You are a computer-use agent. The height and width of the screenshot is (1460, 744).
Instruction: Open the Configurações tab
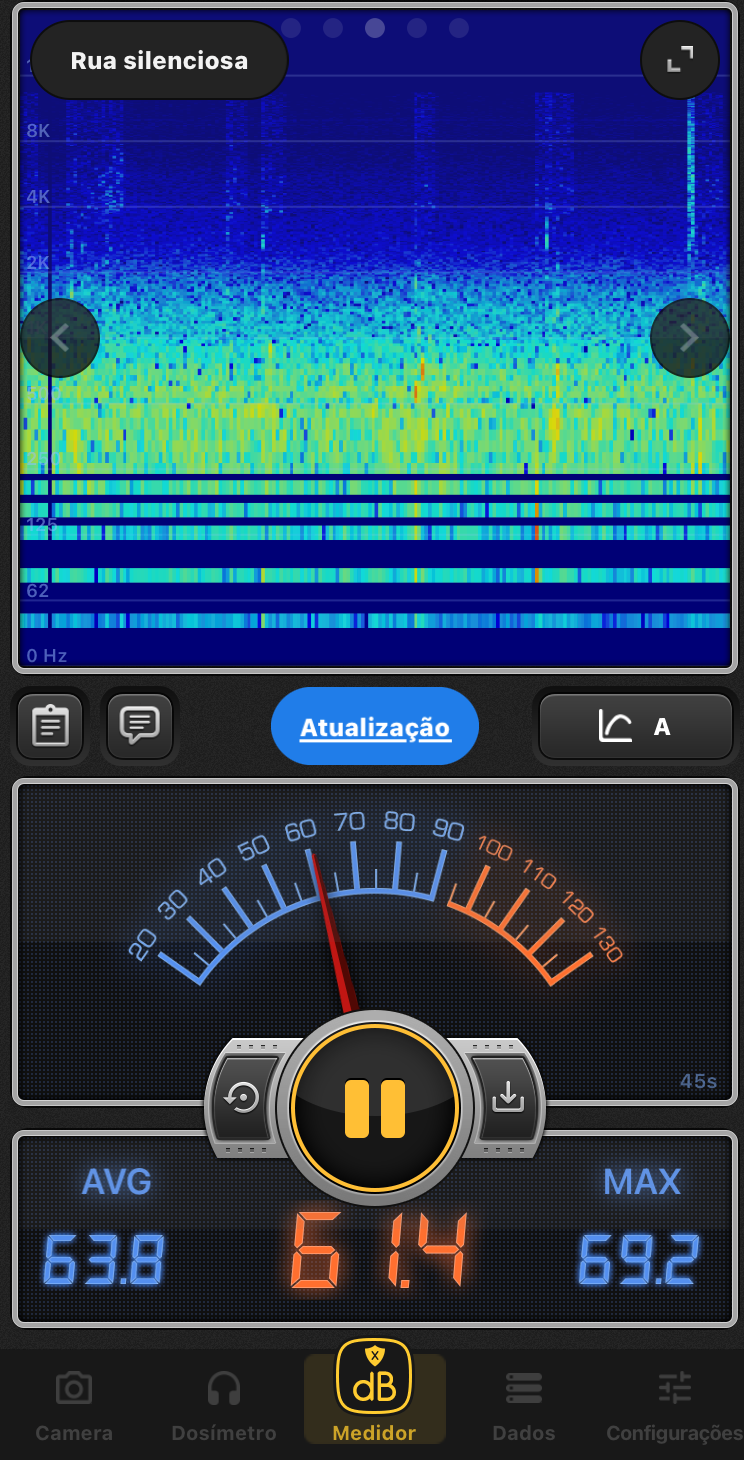click(x=675, y=1405)
